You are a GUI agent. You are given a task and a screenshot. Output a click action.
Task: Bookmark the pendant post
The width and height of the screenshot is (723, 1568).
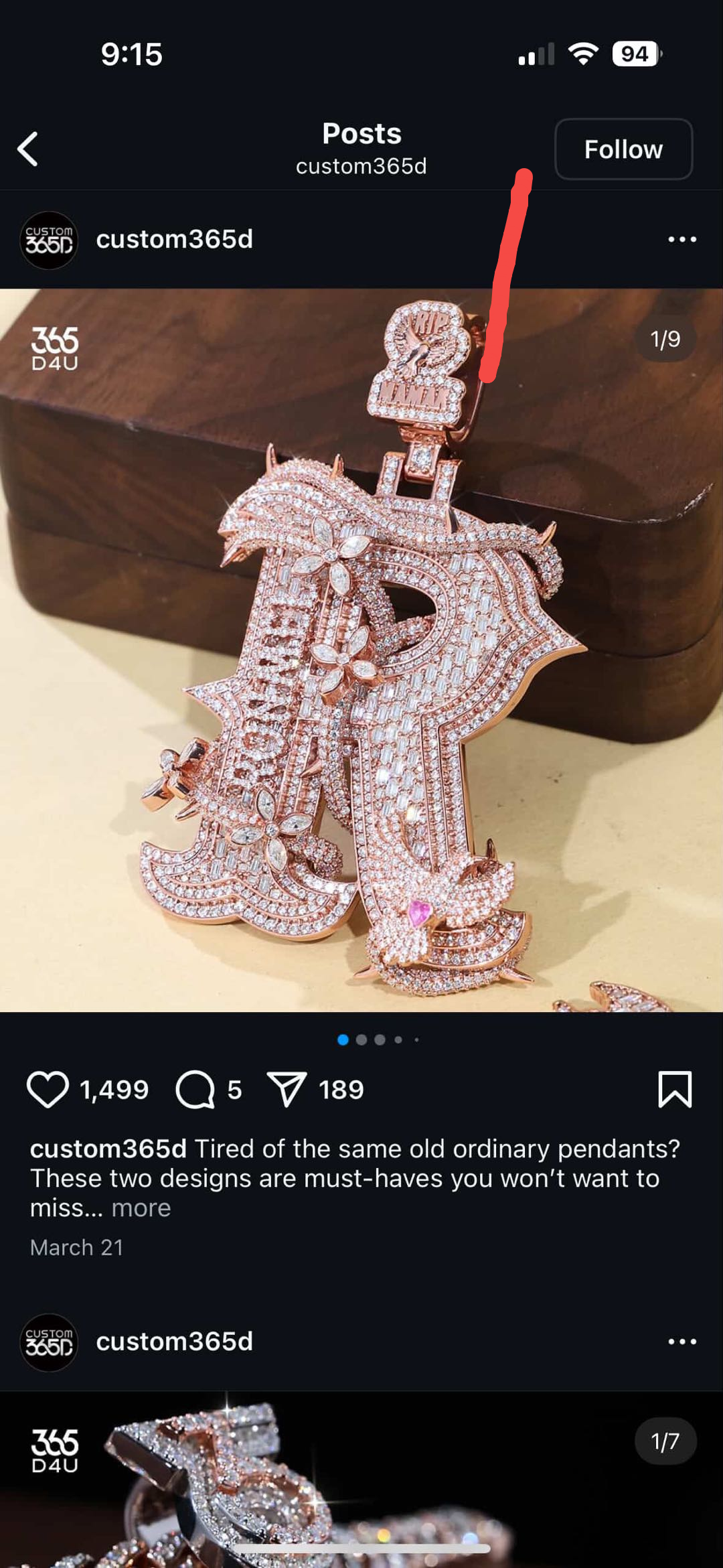coord(674,1090)
